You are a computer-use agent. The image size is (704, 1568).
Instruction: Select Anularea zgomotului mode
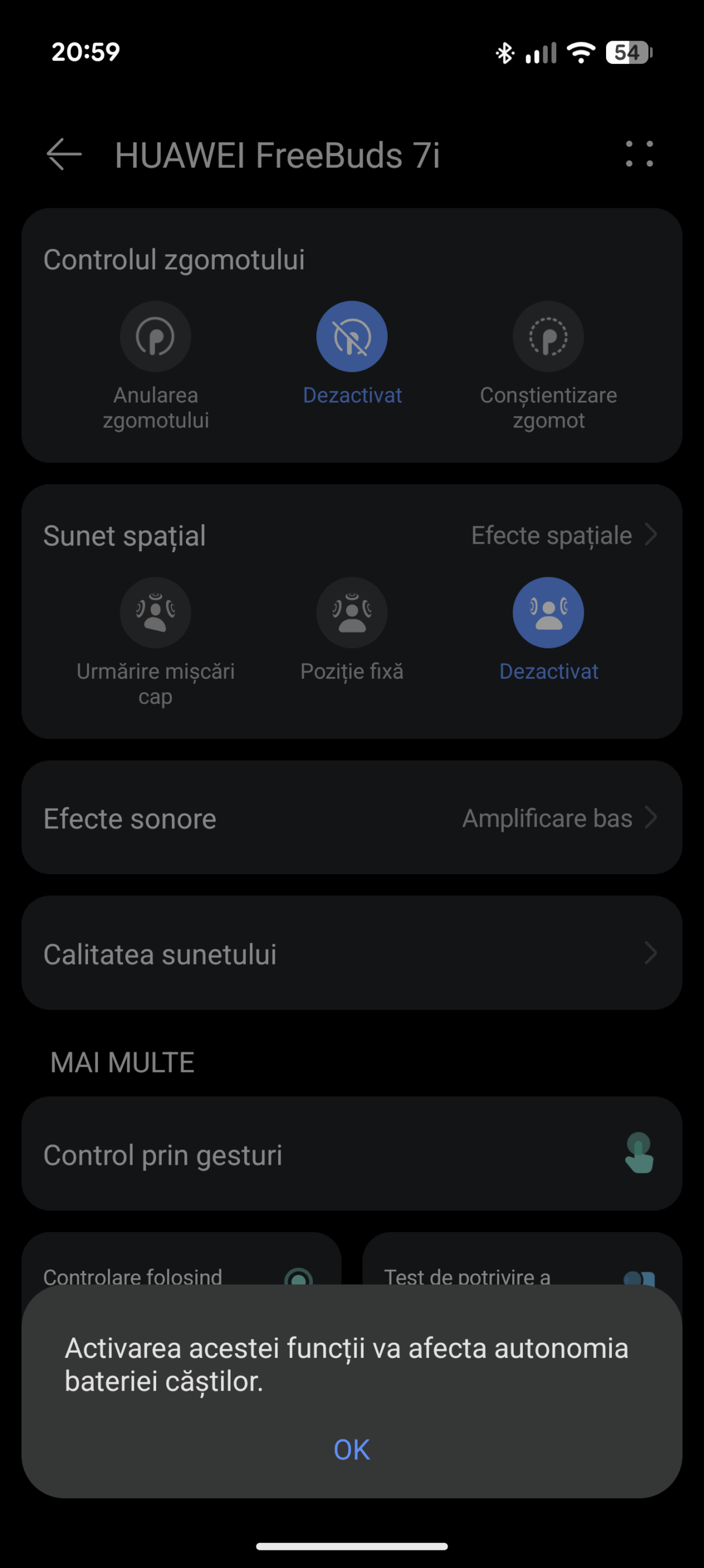[155, 336]
